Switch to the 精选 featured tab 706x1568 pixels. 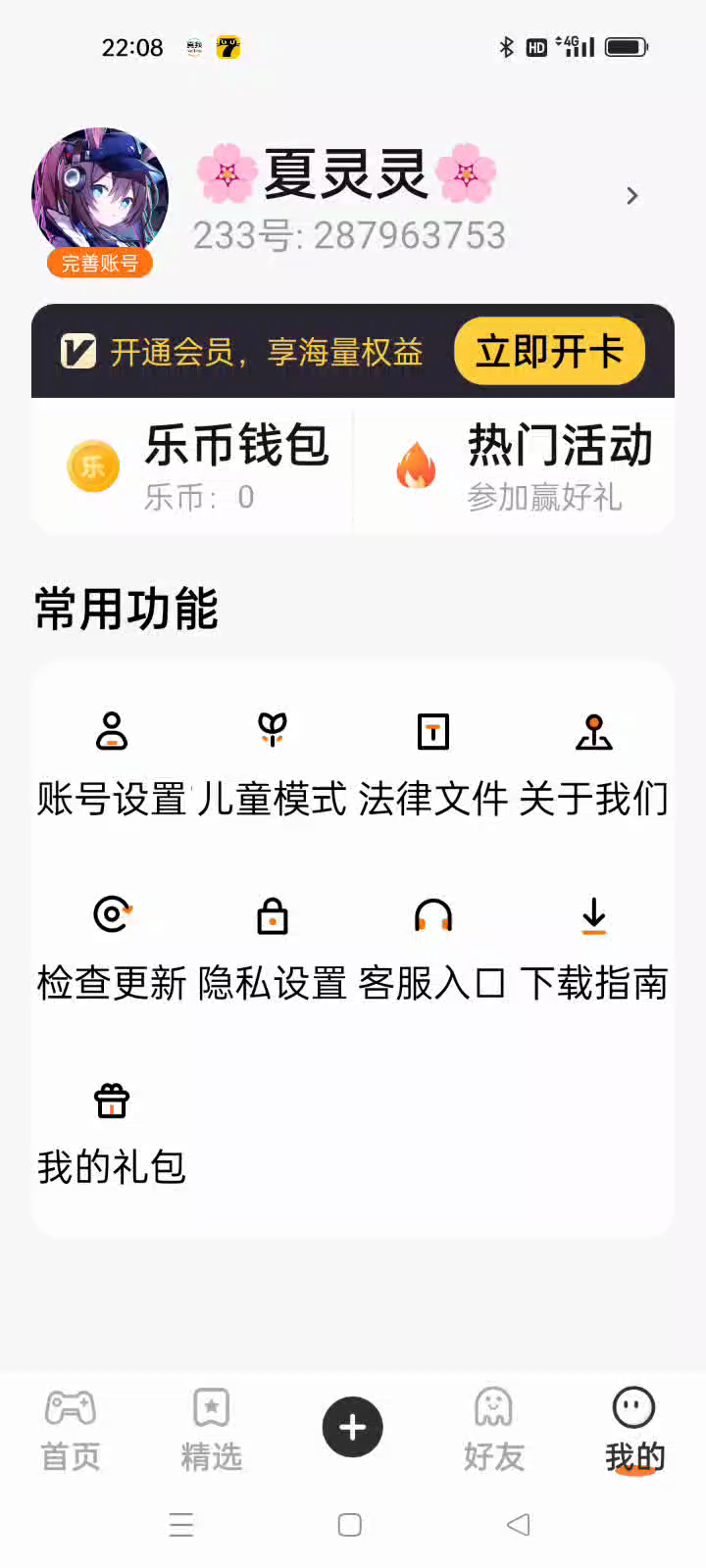pyautogui.click(x=211, y=1429)
